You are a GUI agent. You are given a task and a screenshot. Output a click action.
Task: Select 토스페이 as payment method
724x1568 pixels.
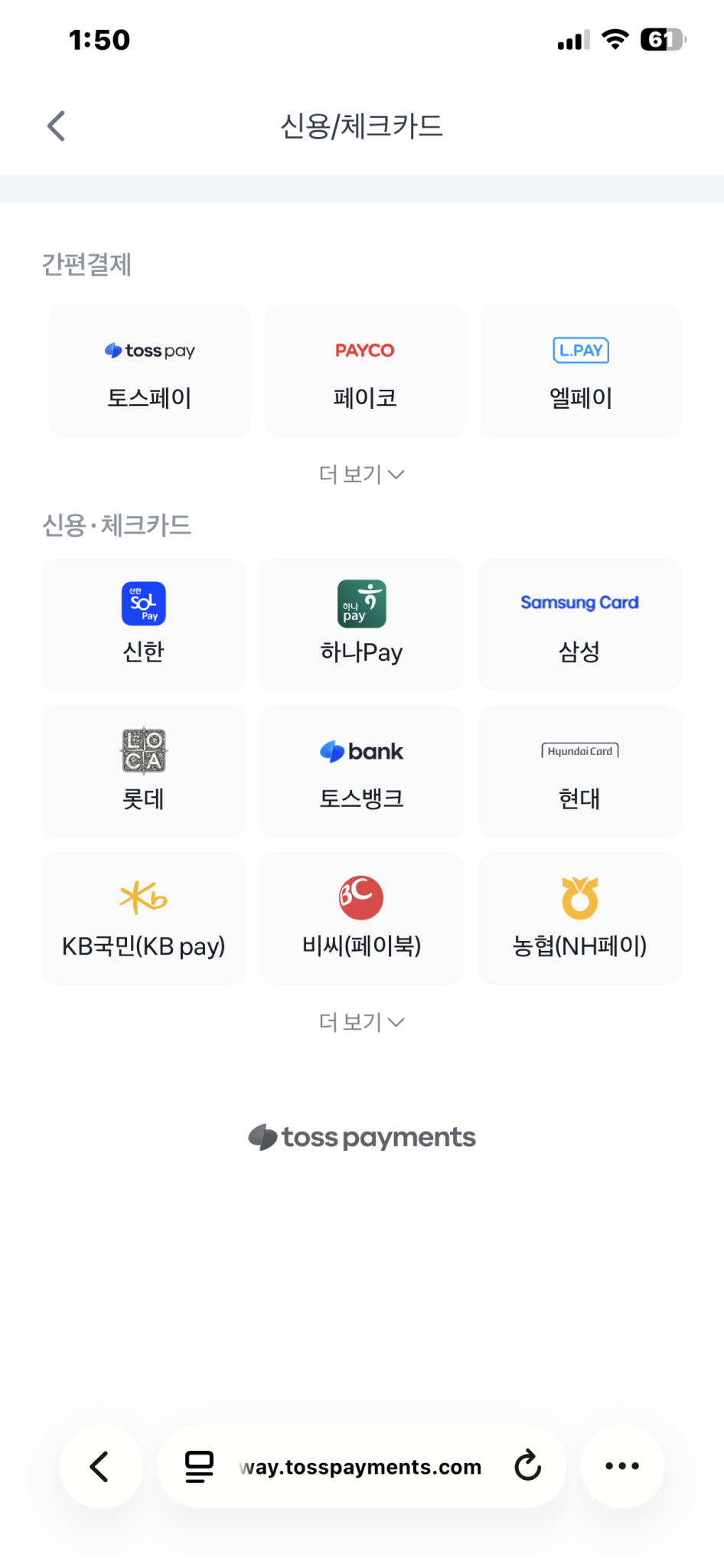(150, 371)
